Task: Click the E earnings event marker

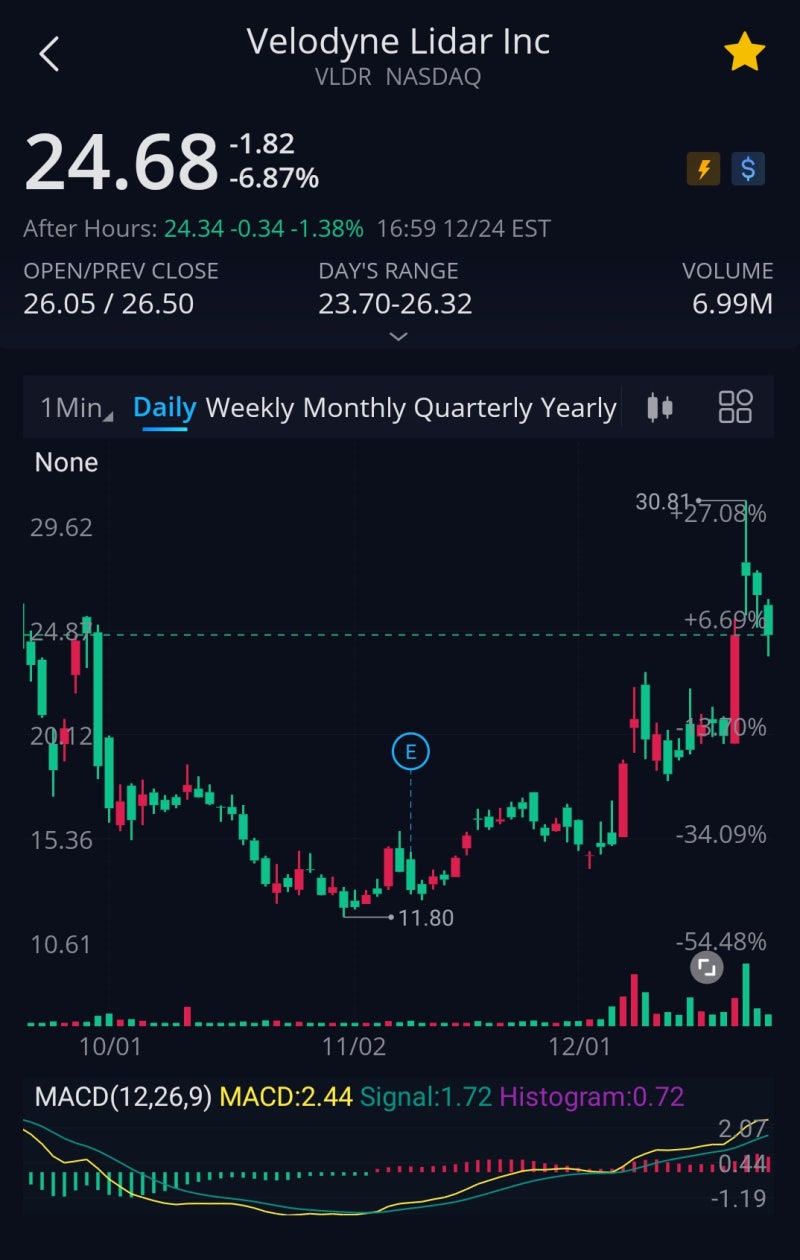Action: (x=410, y=753)
